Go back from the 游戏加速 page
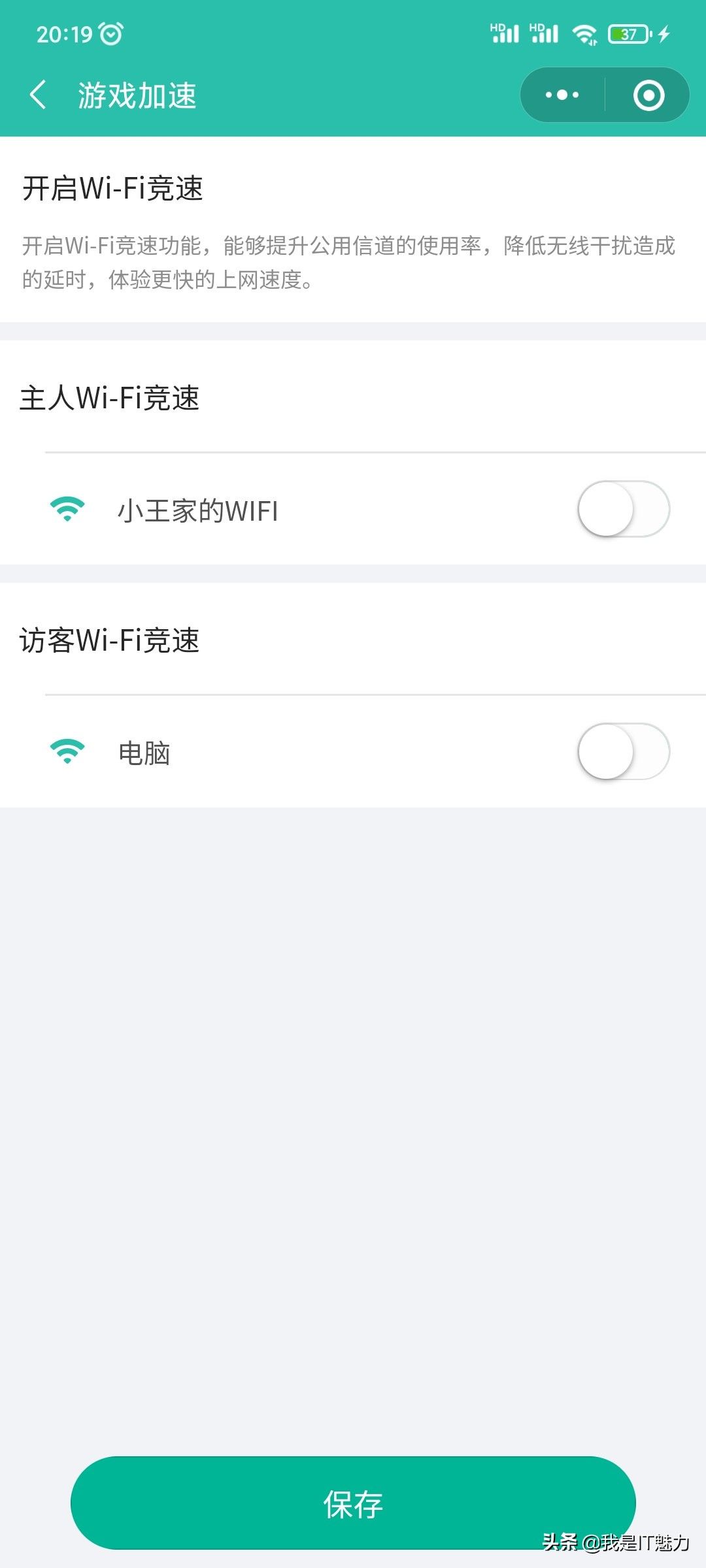Image resolution: width=706 pixels, height=1568 pixels. 38,95
